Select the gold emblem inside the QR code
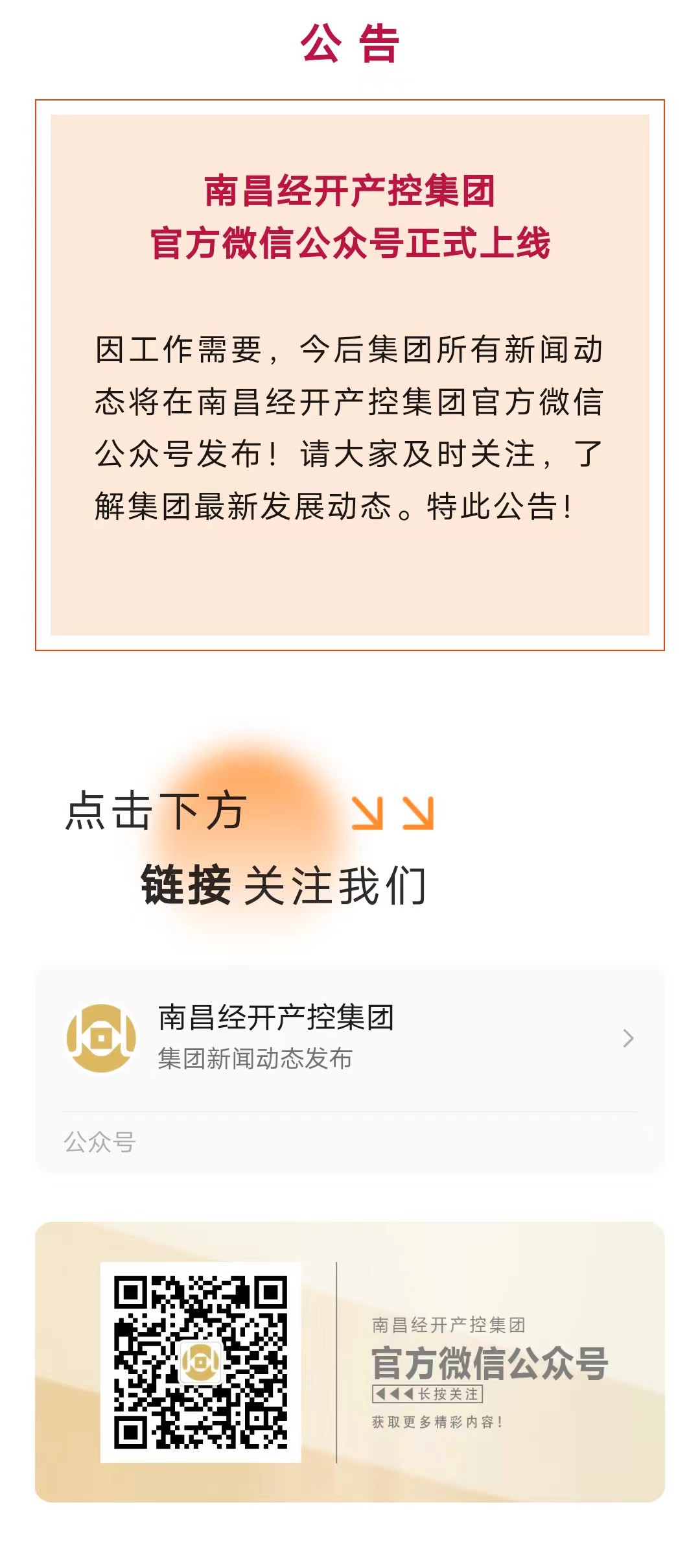The height and width of the screenshot is (1568, 700). 201,1360
